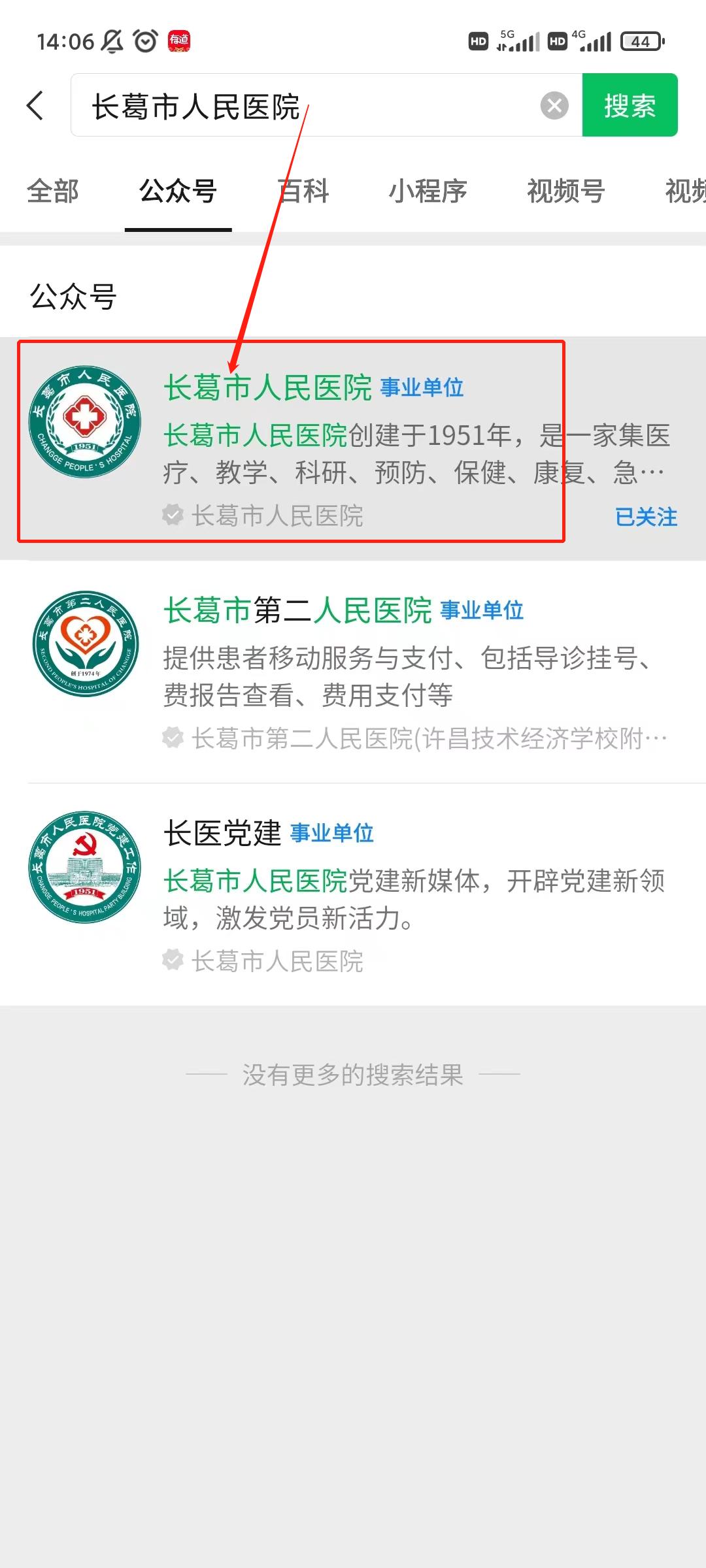Viewport: 706px width, 1568px height.
Task: Tap the green 搜索 button
Action: [629, 106]
